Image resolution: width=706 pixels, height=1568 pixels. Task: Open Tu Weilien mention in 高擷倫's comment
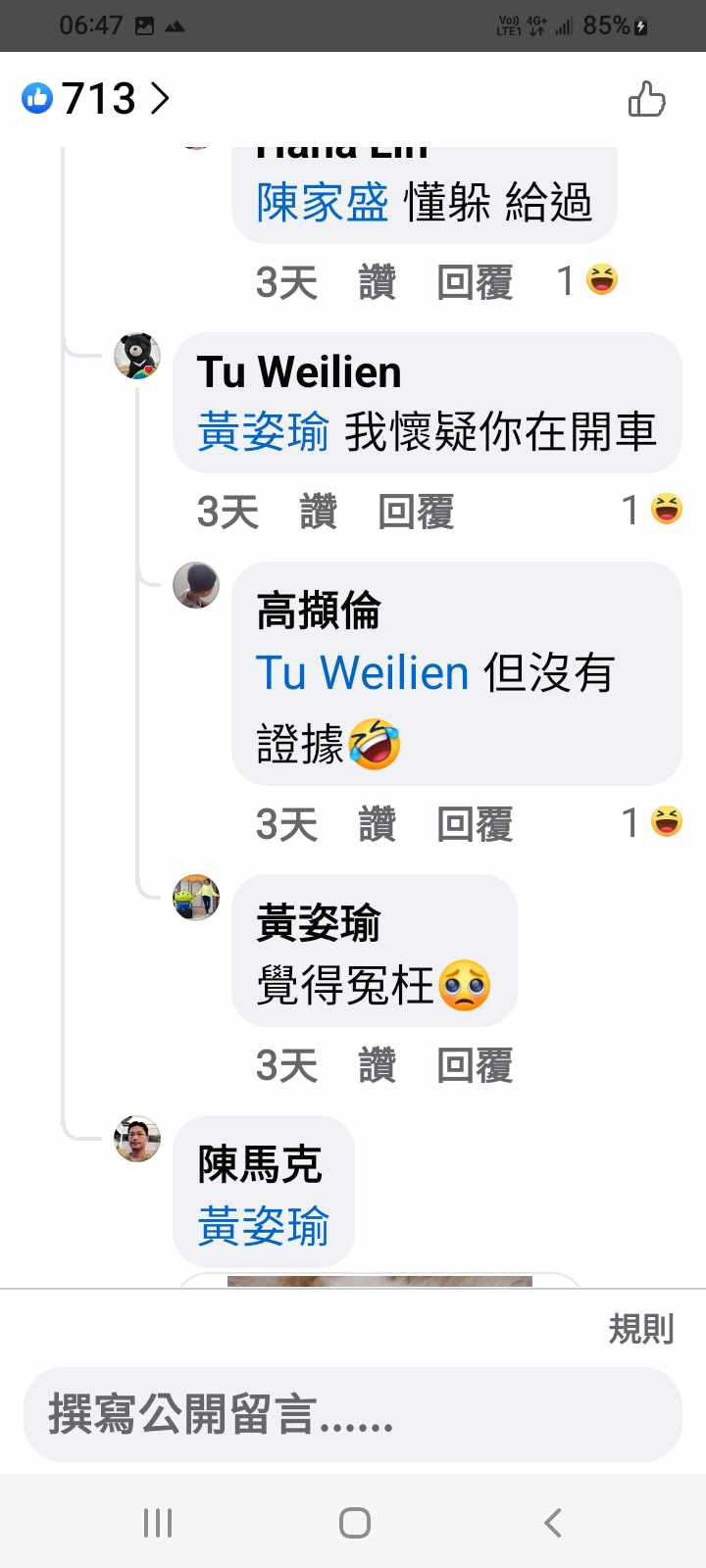tap(362, 673)
